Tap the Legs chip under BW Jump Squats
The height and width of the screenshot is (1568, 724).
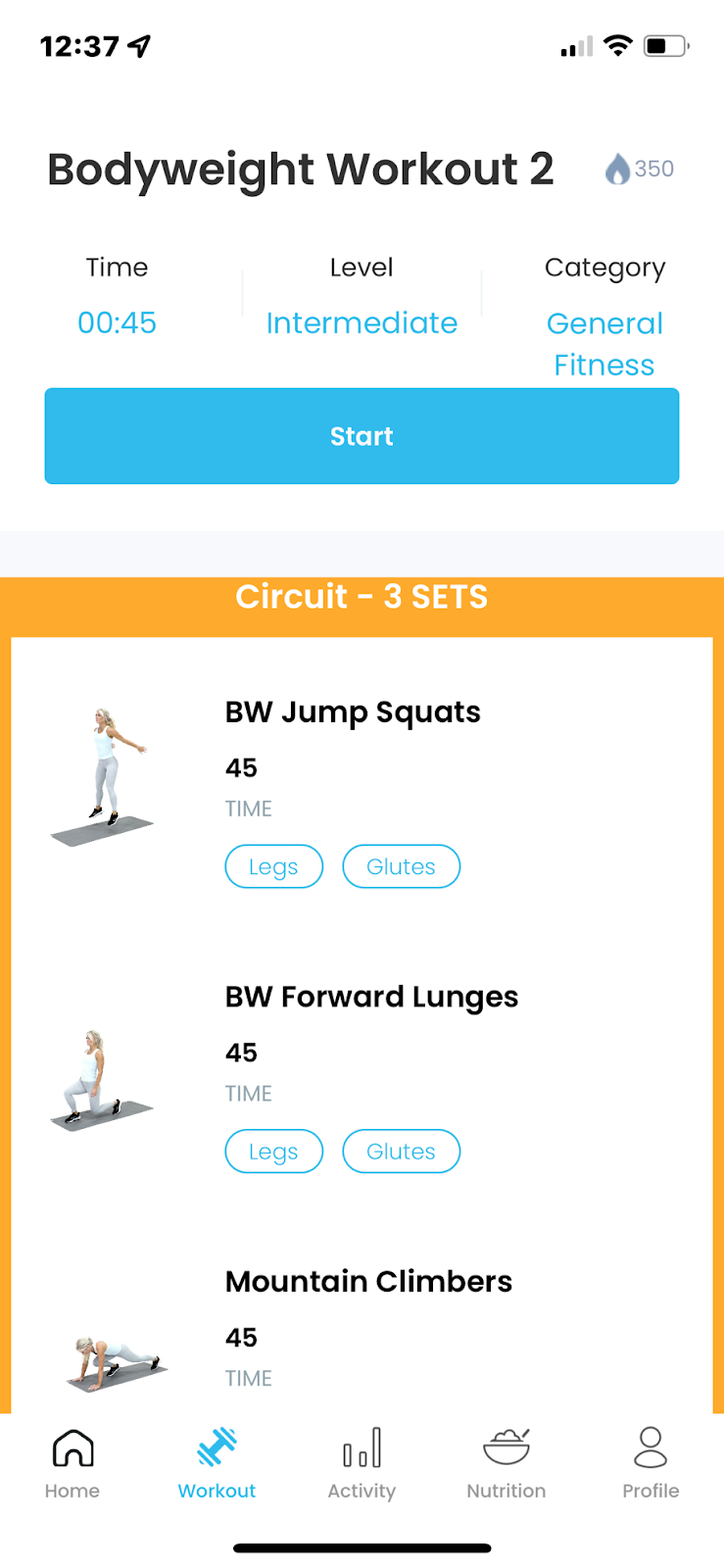tap(273, 866)
